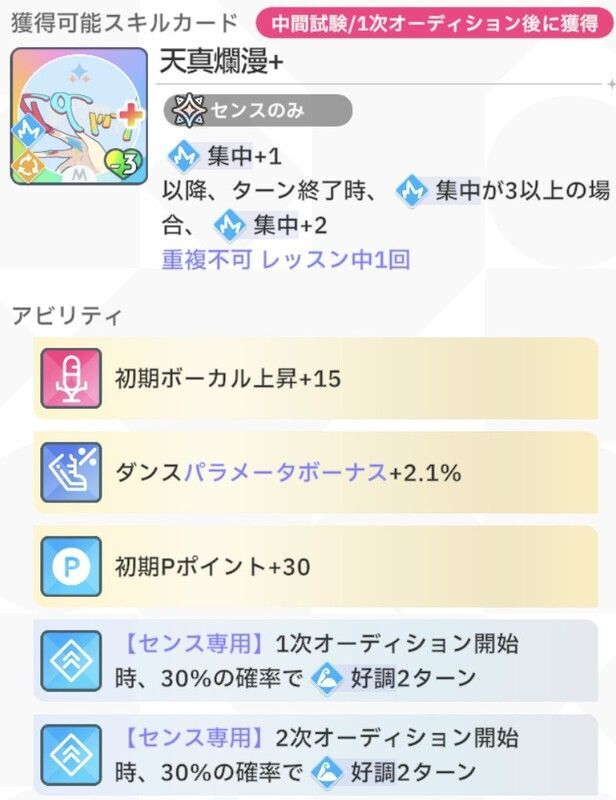View the 1次オーディション開始時 ability details

316,660
